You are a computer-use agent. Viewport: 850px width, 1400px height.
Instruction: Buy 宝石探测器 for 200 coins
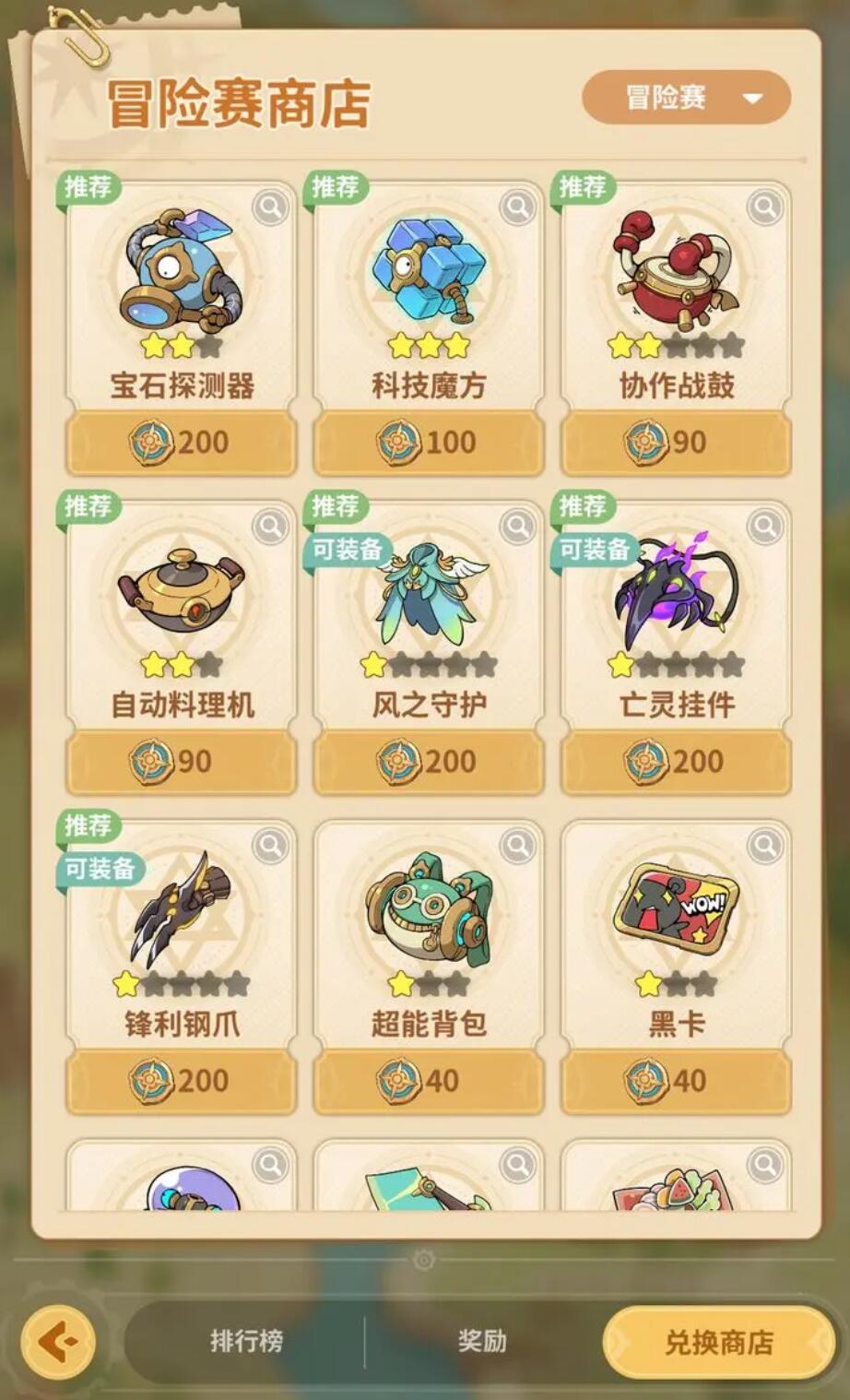(x=181, y=443)
